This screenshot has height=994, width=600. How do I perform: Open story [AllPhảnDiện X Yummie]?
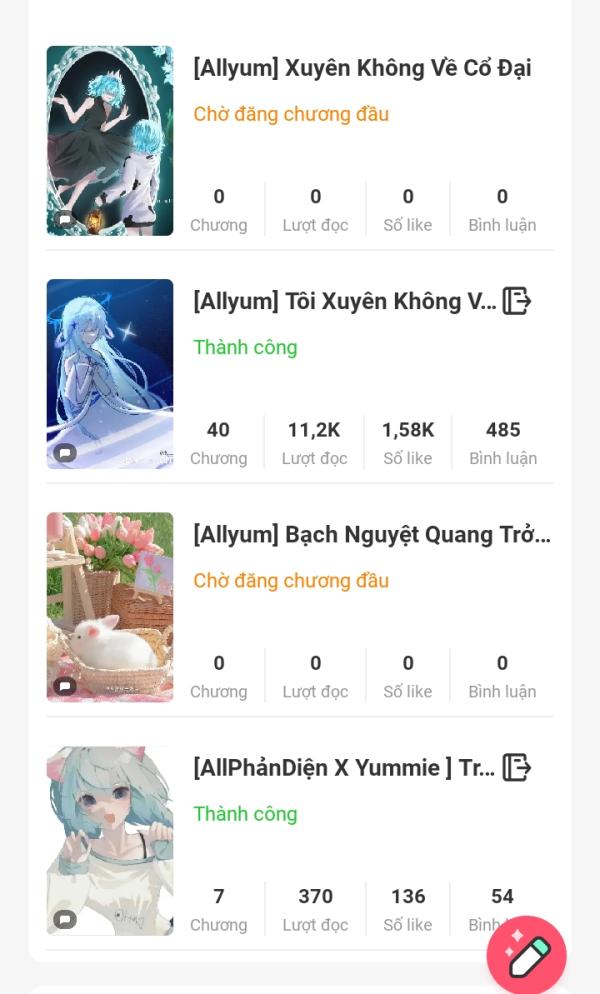pos(344,768)
